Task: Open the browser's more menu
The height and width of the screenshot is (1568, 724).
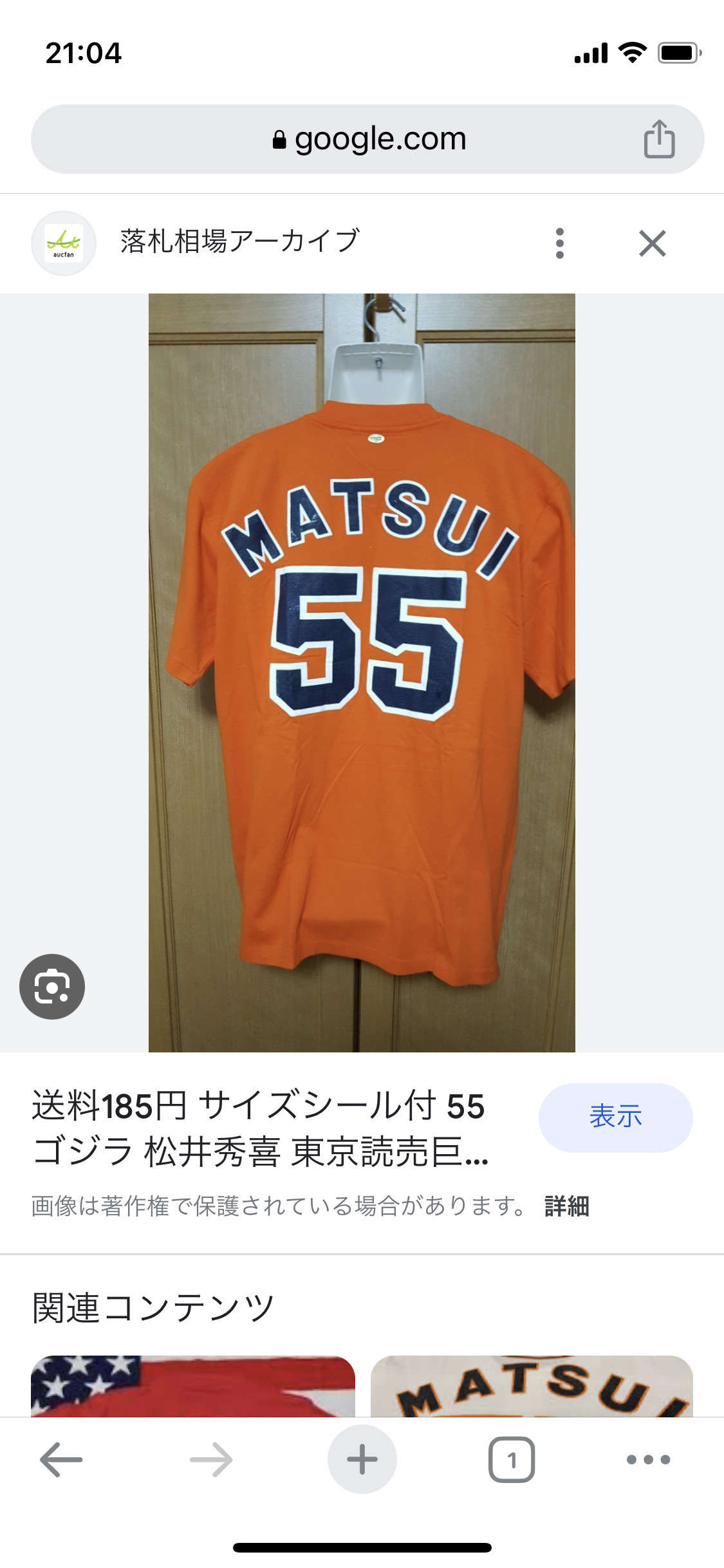Action: [648, 1459]
